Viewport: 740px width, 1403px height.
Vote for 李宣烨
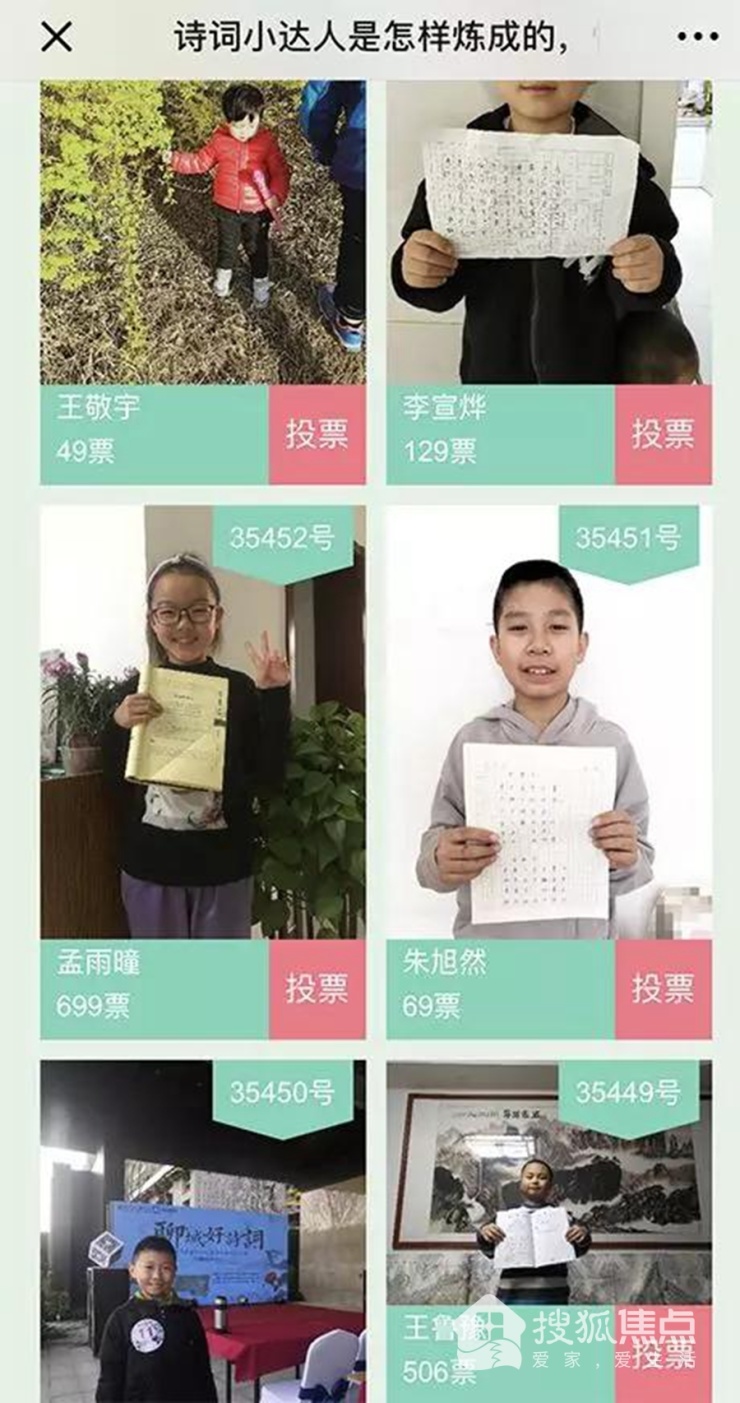pos(663,435)
